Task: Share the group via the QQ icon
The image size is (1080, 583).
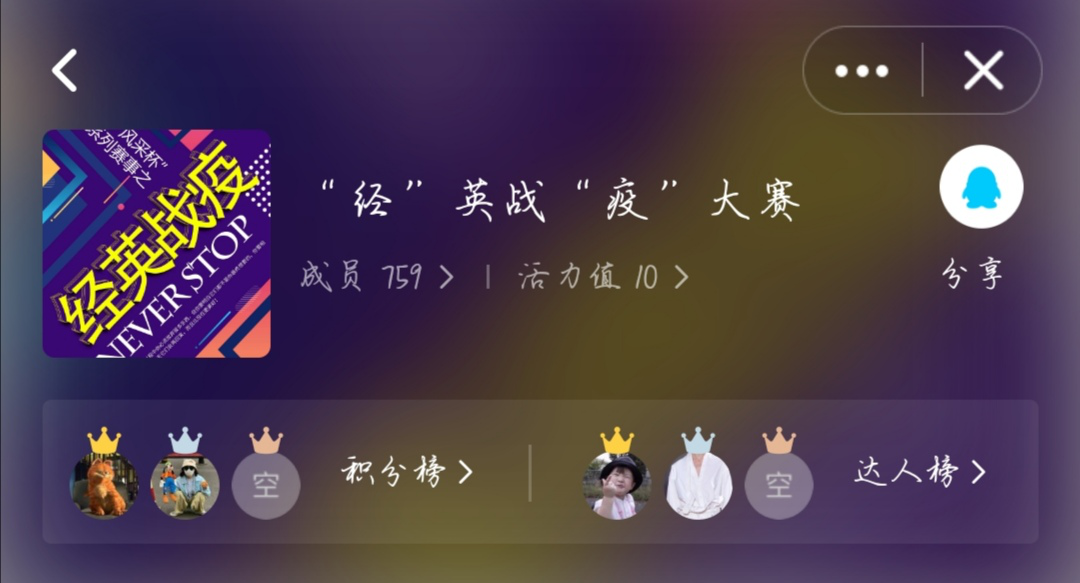Action: 981,187
